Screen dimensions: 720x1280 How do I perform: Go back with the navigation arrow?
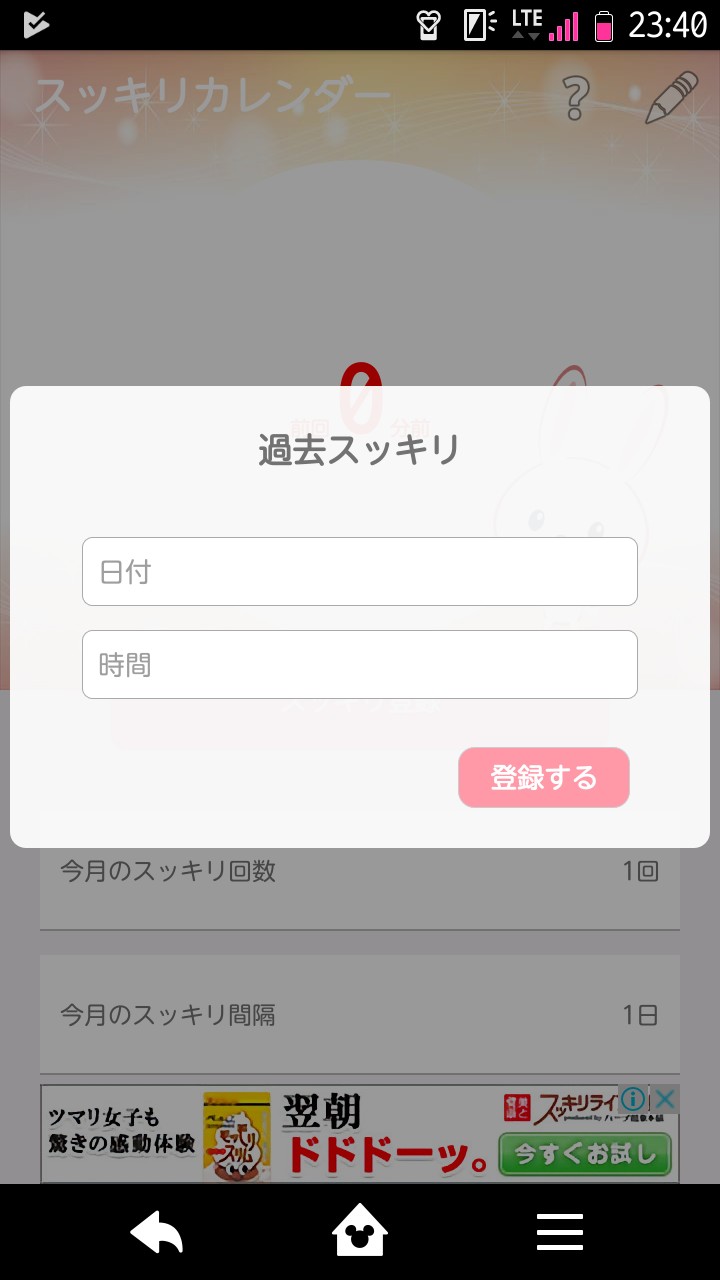click(157, 1233)
